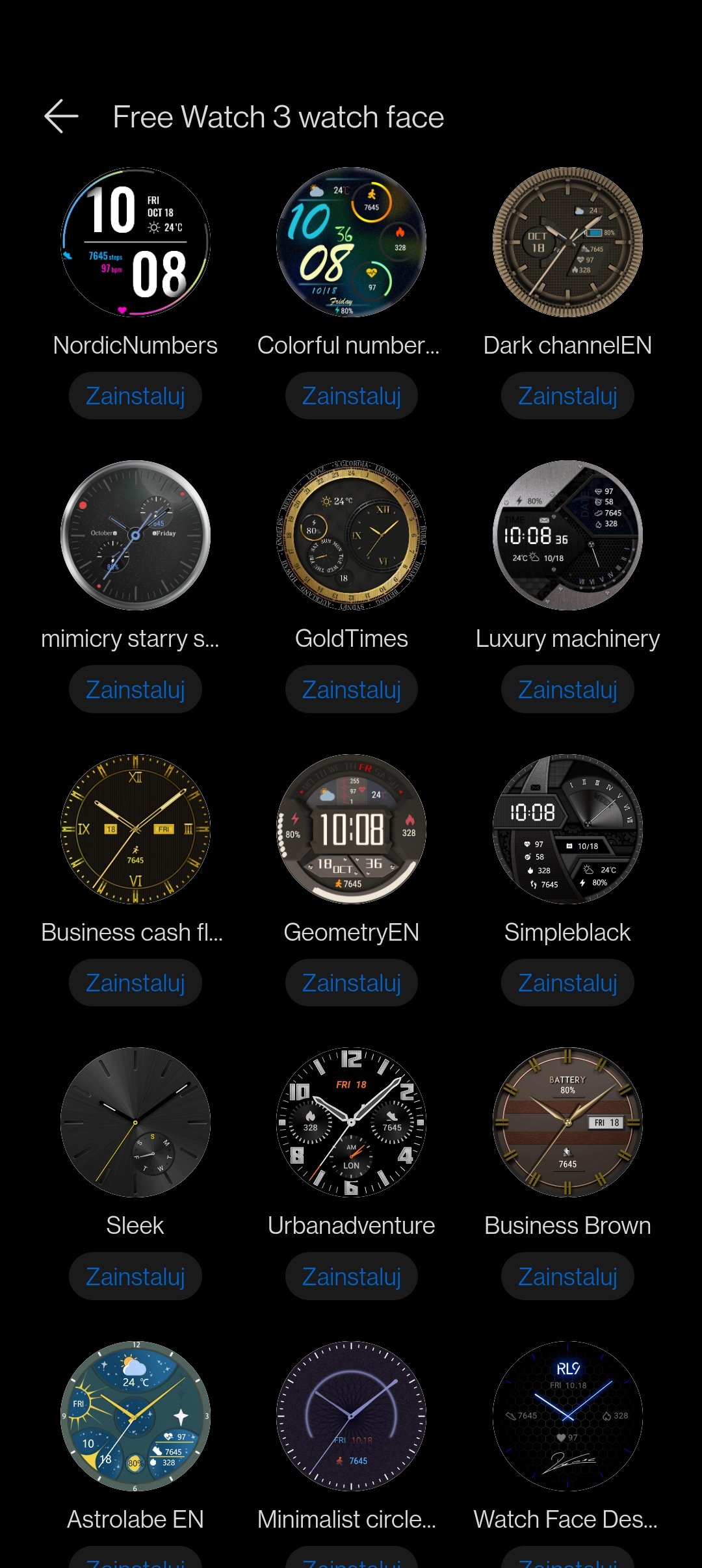Open the Astrolabe EN watch face
Image resolution: width=702 pixels, height=1568 pixels.
coord(135,1416)
